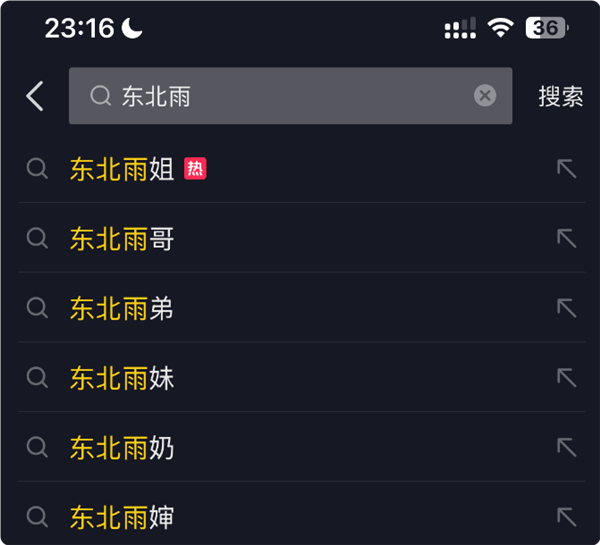
Task: Tap the search field containing 东北雨
Action: pos(280,96)
